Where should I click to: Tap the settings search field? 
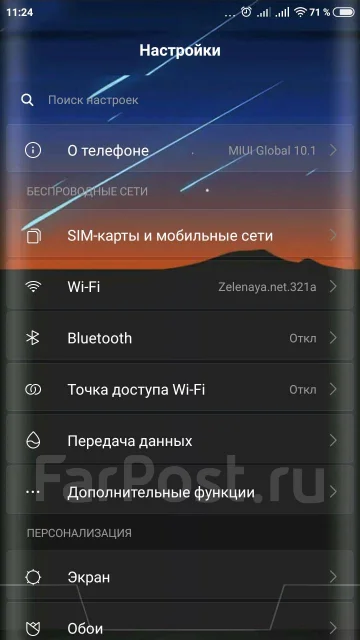coord(180,100)
